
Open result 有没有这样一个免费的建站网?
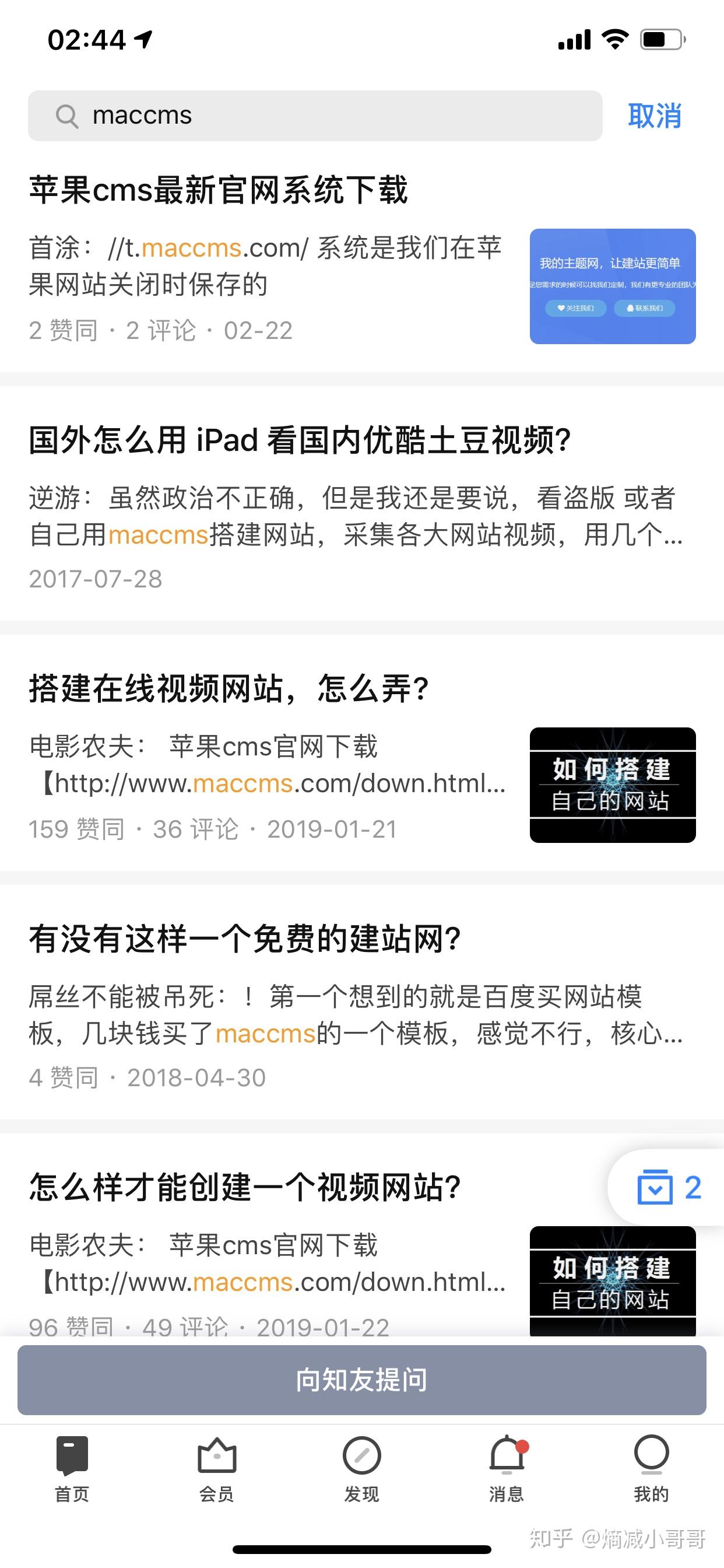coord(245,939)
